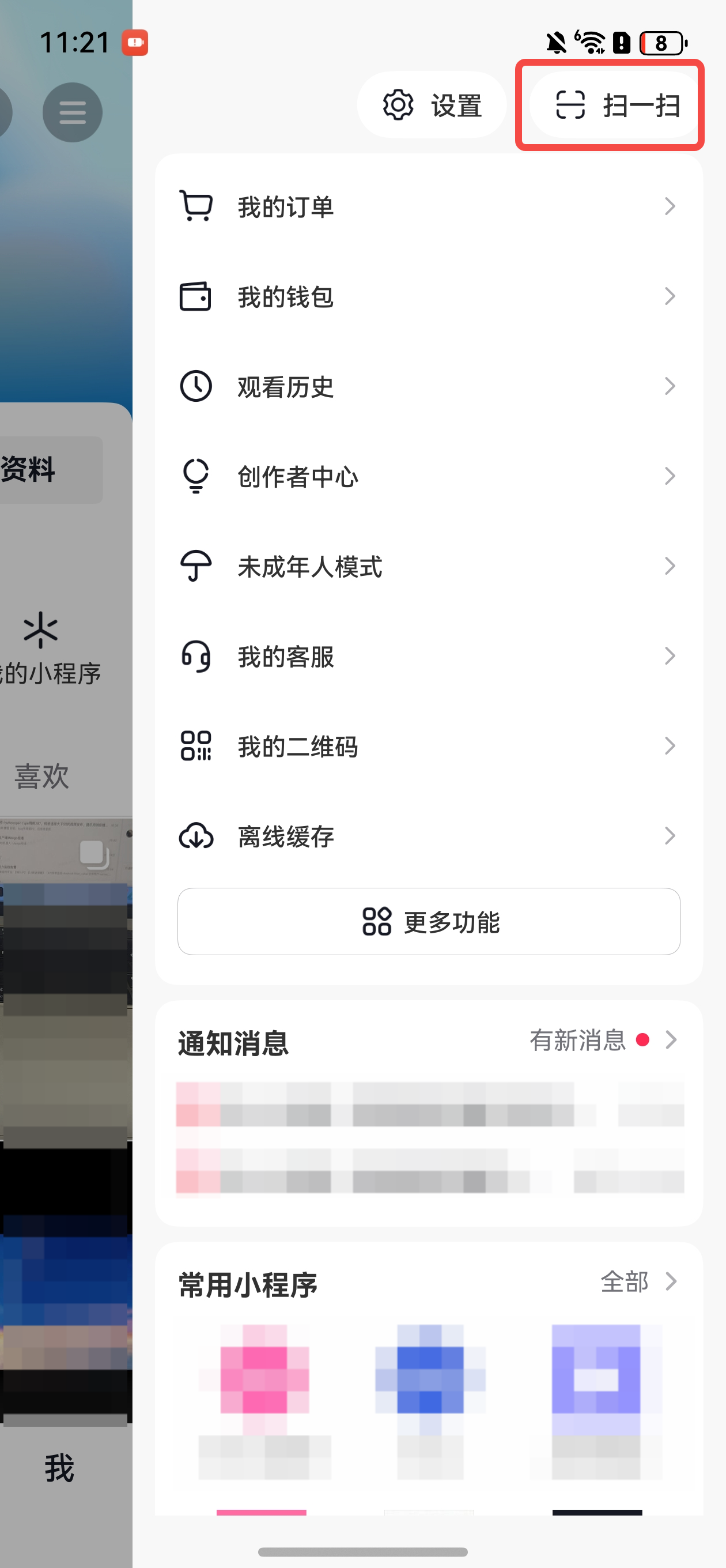This screenshot has width=726, height=1568.
Task: Open 通知消息 with new messages
Action: tap(603, 1041)
